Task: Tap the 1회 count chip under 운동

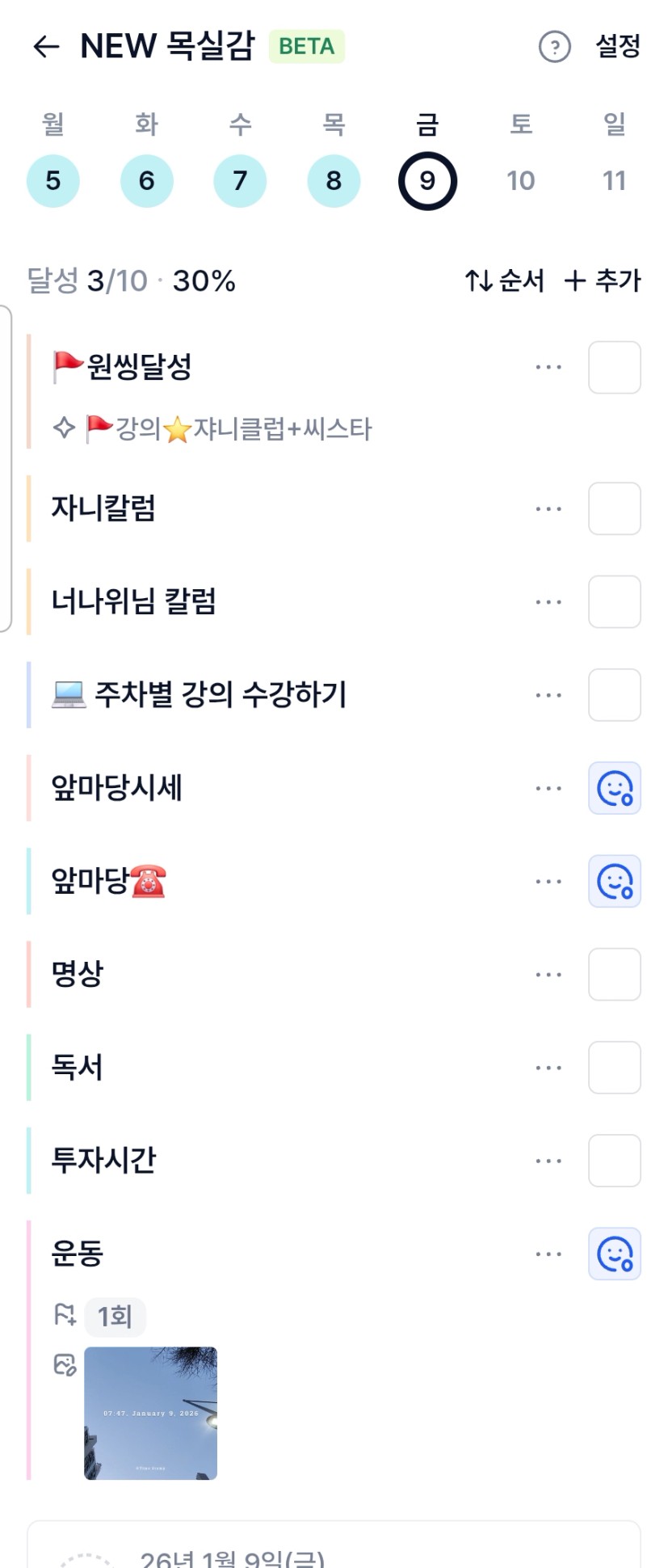Action: click(115, 1317)
